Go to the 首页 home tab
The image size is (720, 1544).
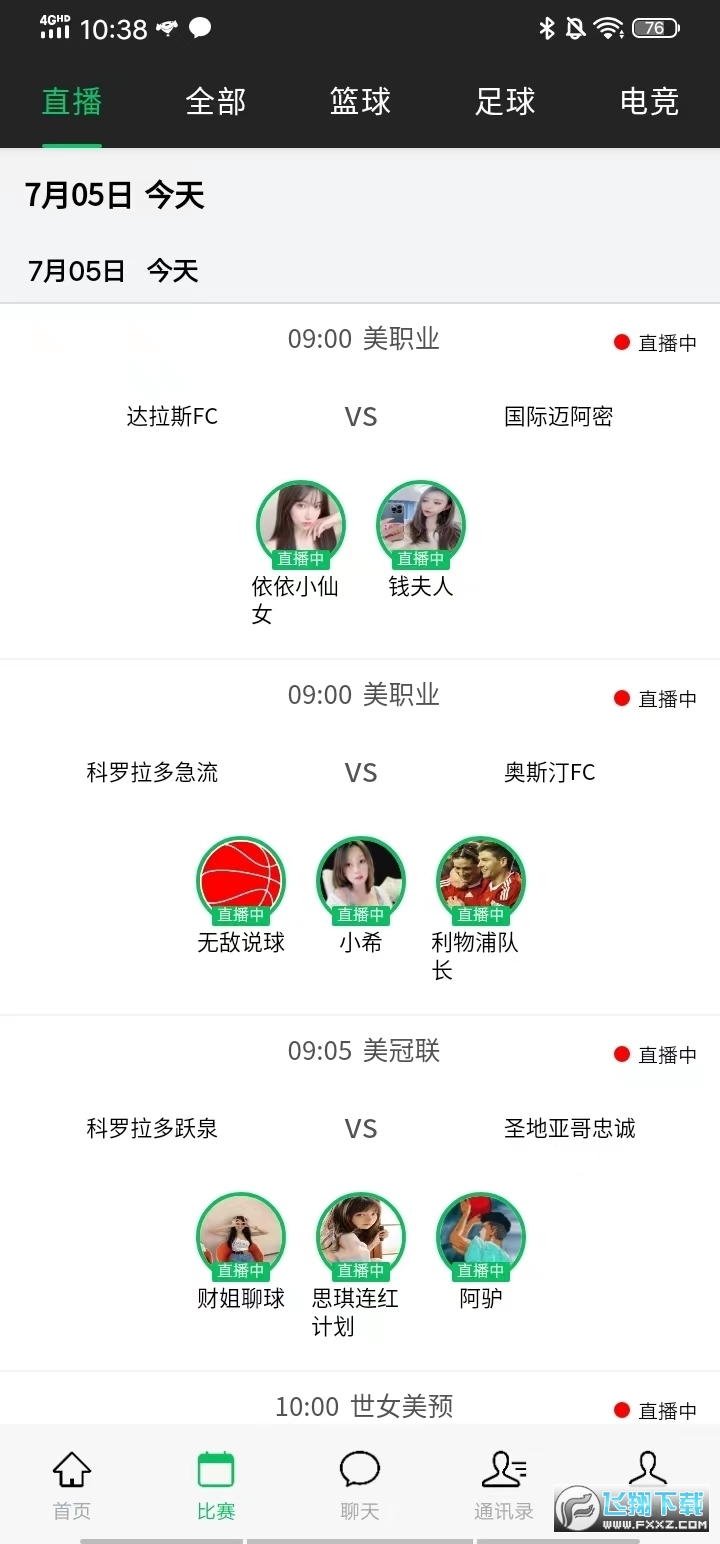coord(72,1485)
